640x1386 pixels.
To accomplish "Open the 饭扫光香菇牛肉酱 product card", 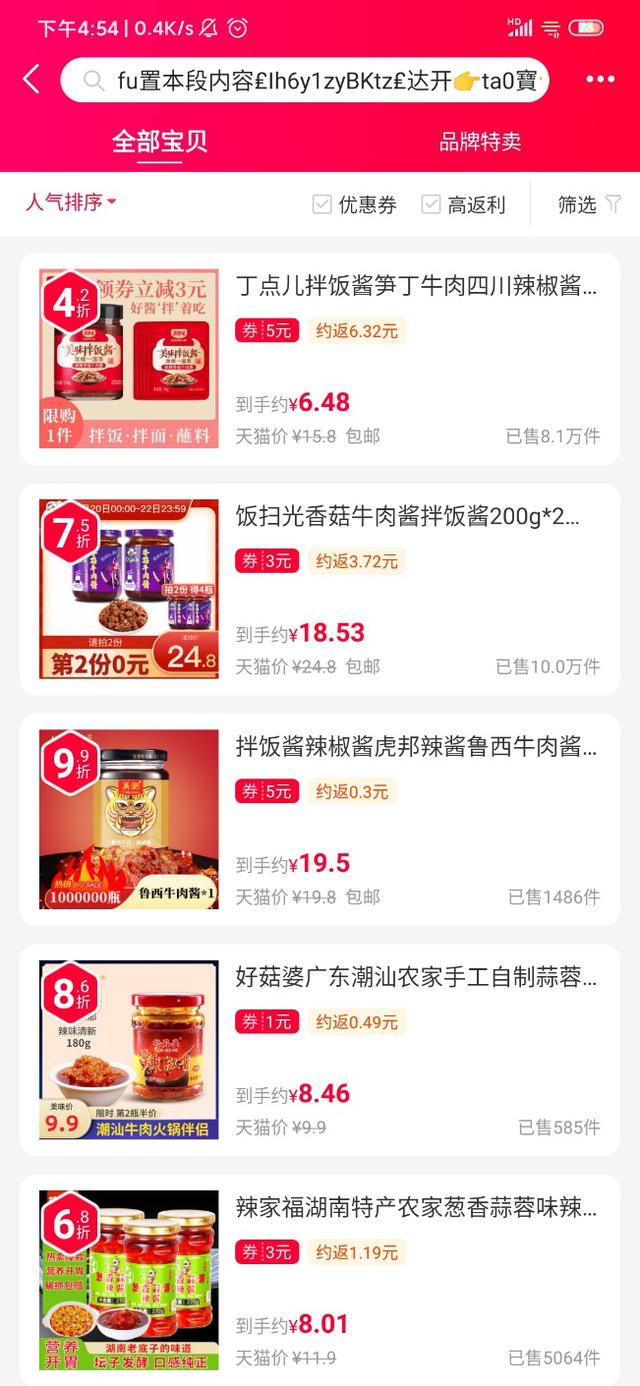I will tap(320, 589).
